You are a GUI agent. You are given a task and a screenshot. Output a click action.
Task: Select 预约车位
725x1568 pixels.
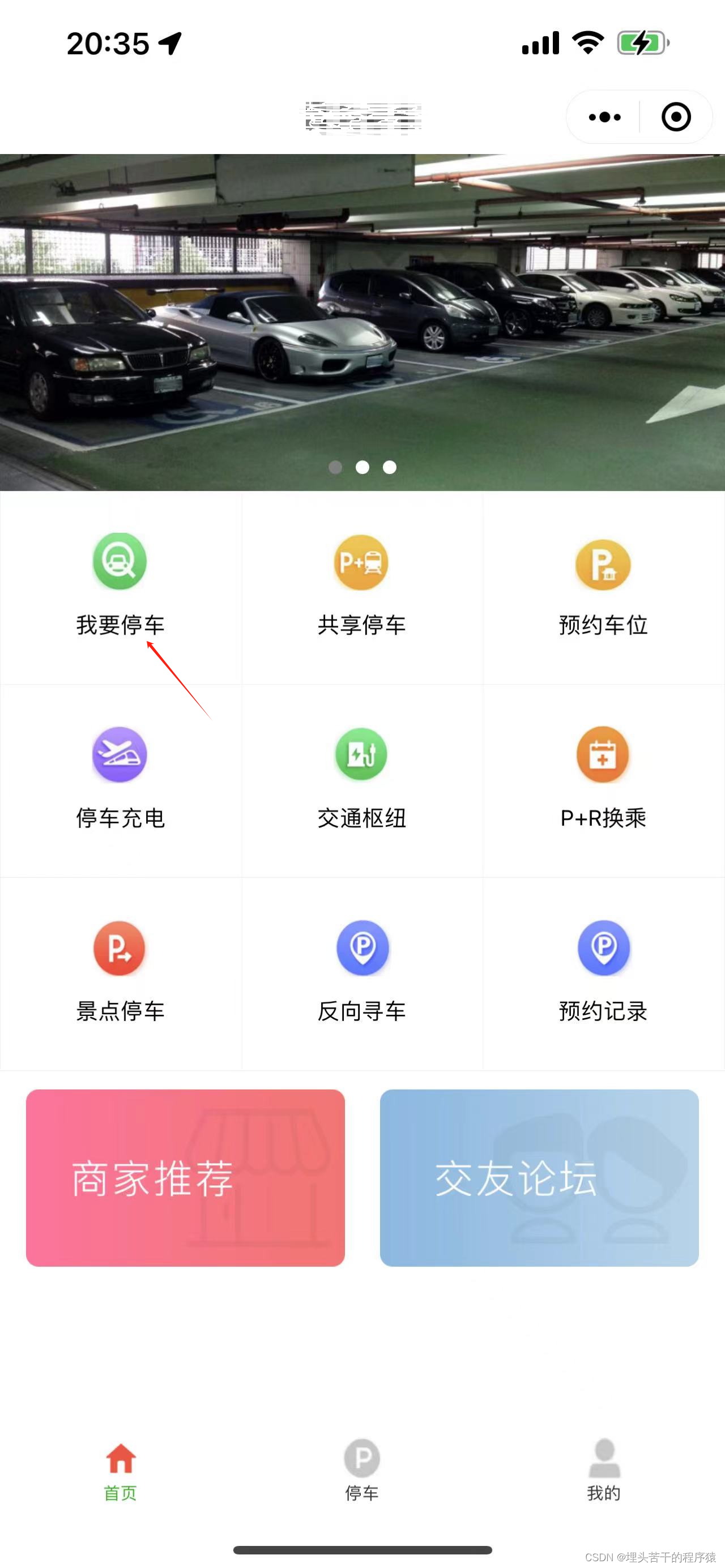pyautogui.click(x=603, y=588)
